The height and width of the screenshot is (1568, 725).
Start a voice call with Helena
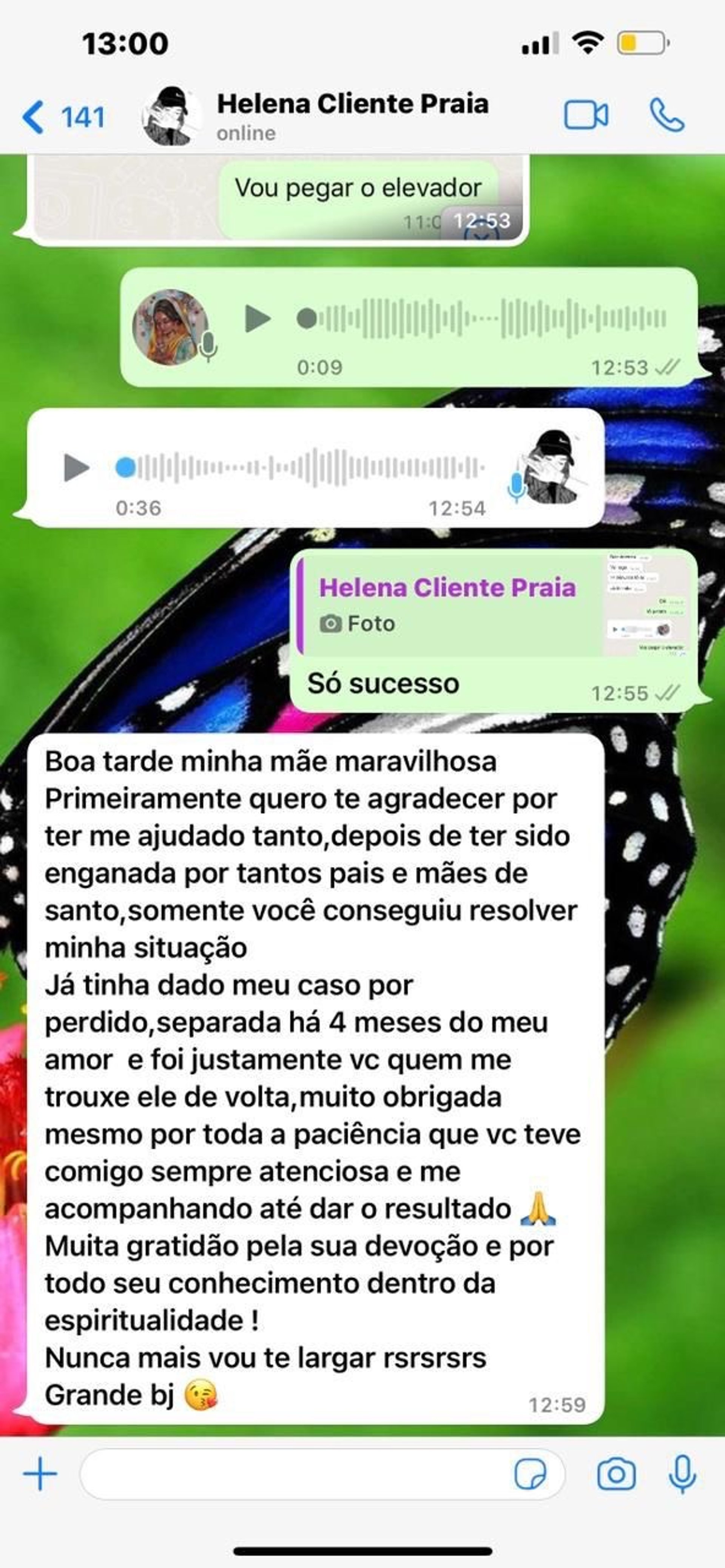(666, 116)
